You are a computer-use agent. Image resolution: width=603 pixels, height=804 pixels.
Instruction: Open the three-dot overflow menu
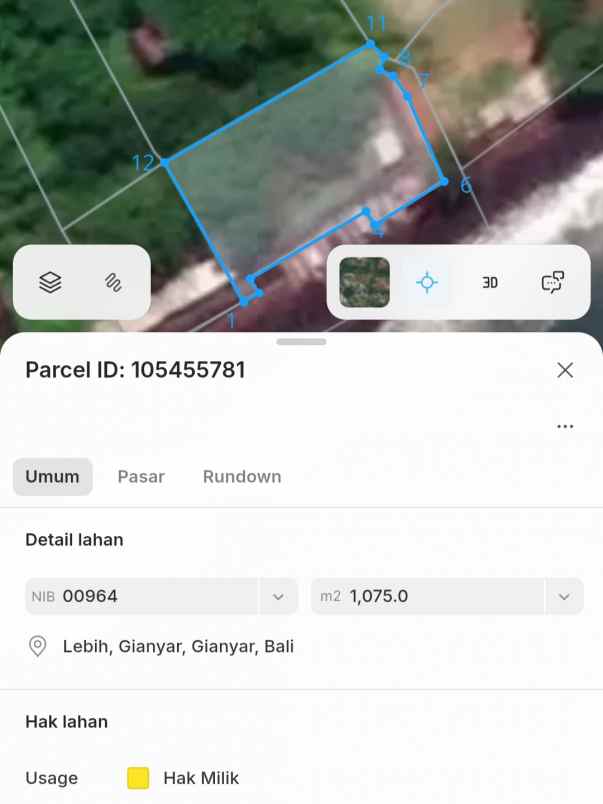(x=565, y=427)
